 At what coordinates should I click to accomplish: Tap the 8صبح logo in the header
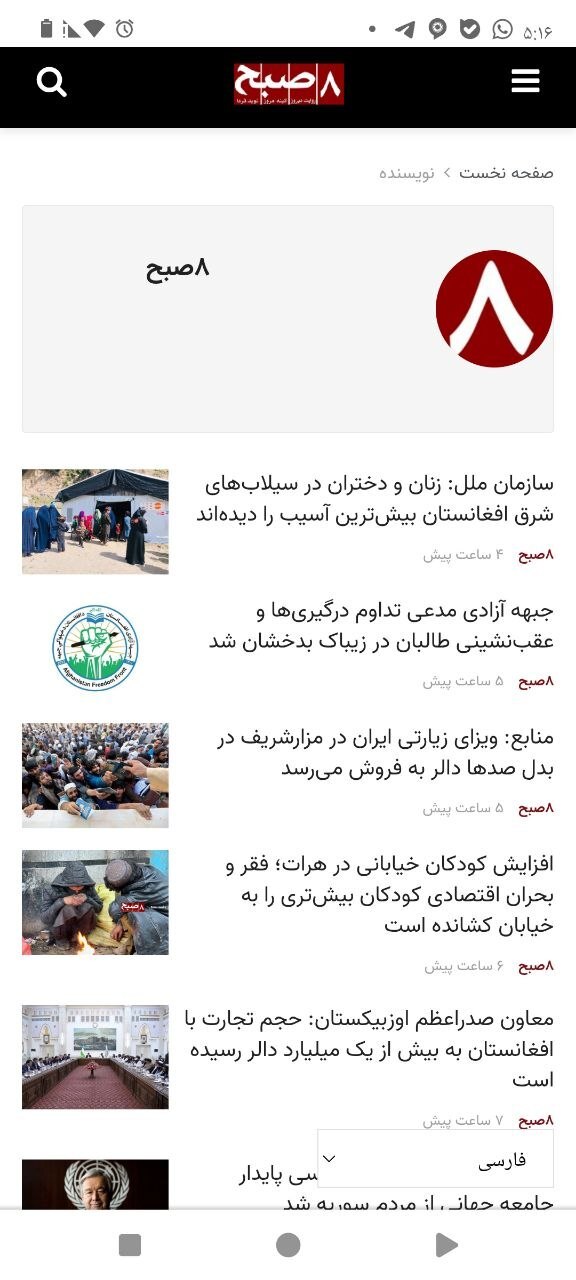pyautogui.click(x=289, y=85)
